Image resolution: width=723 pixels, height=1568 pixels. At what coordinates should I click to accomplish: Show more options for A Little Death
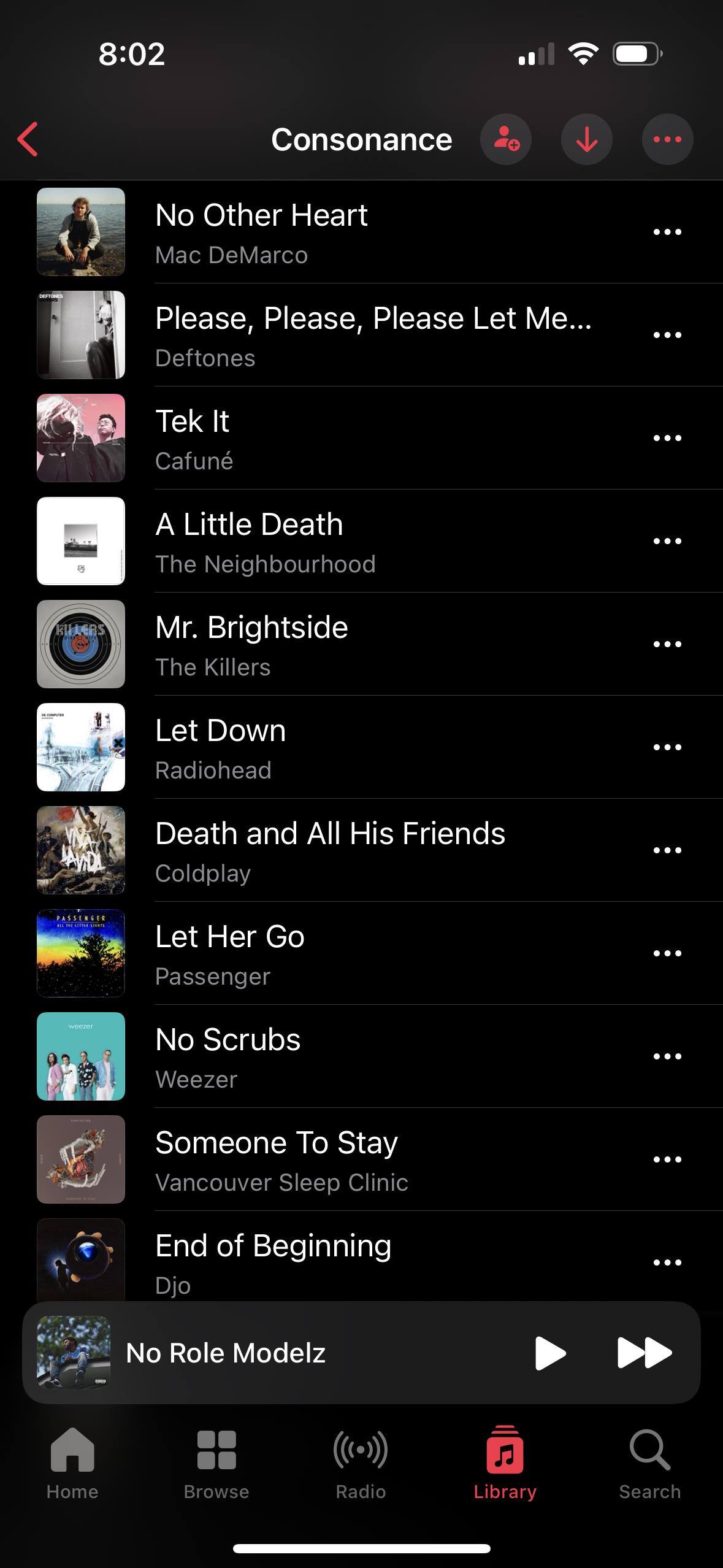[667, 541]
